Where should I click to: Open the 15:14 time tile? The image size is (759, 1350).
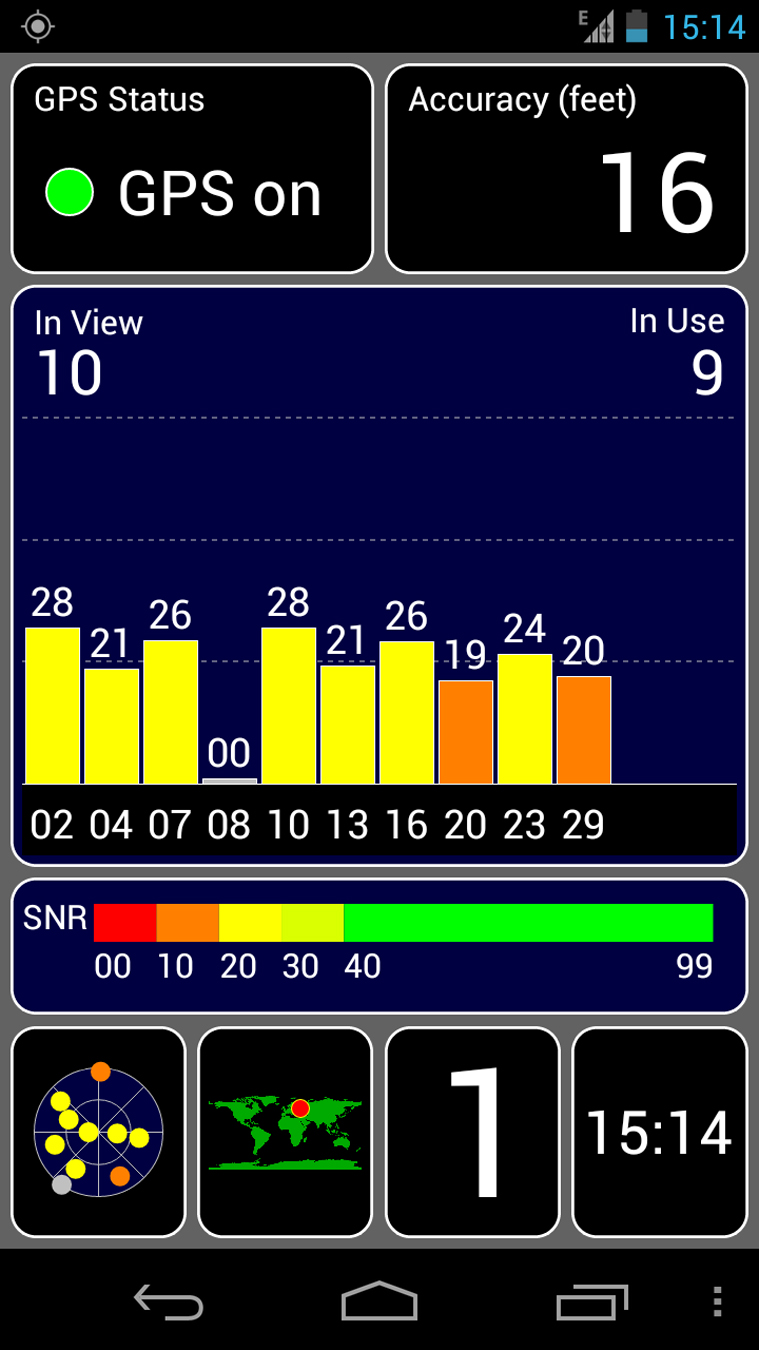coord(659,1132)
